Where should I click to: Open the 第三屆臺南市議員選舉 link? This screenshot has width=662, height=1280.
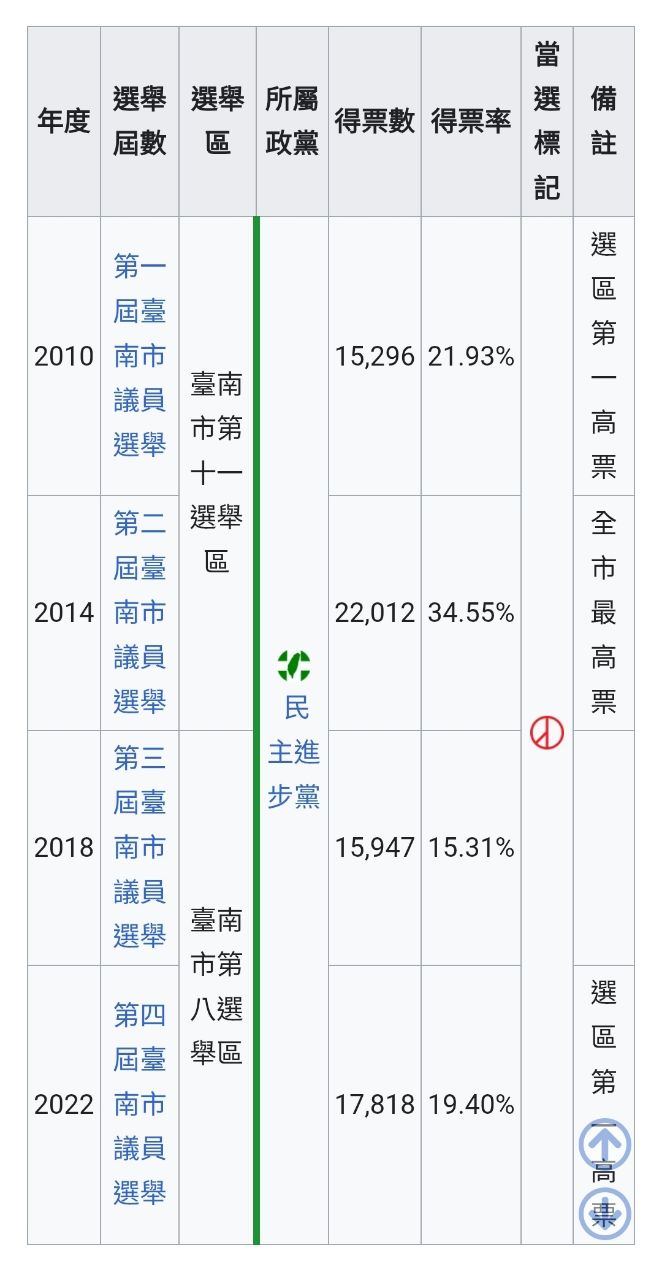(x=139, y=847)
